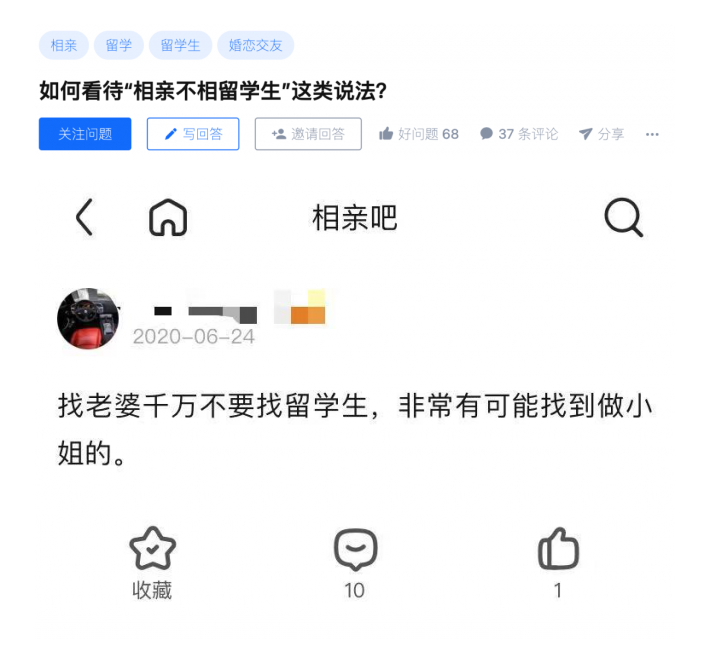Open the 留学 topic chip

(x=118, y=45)
